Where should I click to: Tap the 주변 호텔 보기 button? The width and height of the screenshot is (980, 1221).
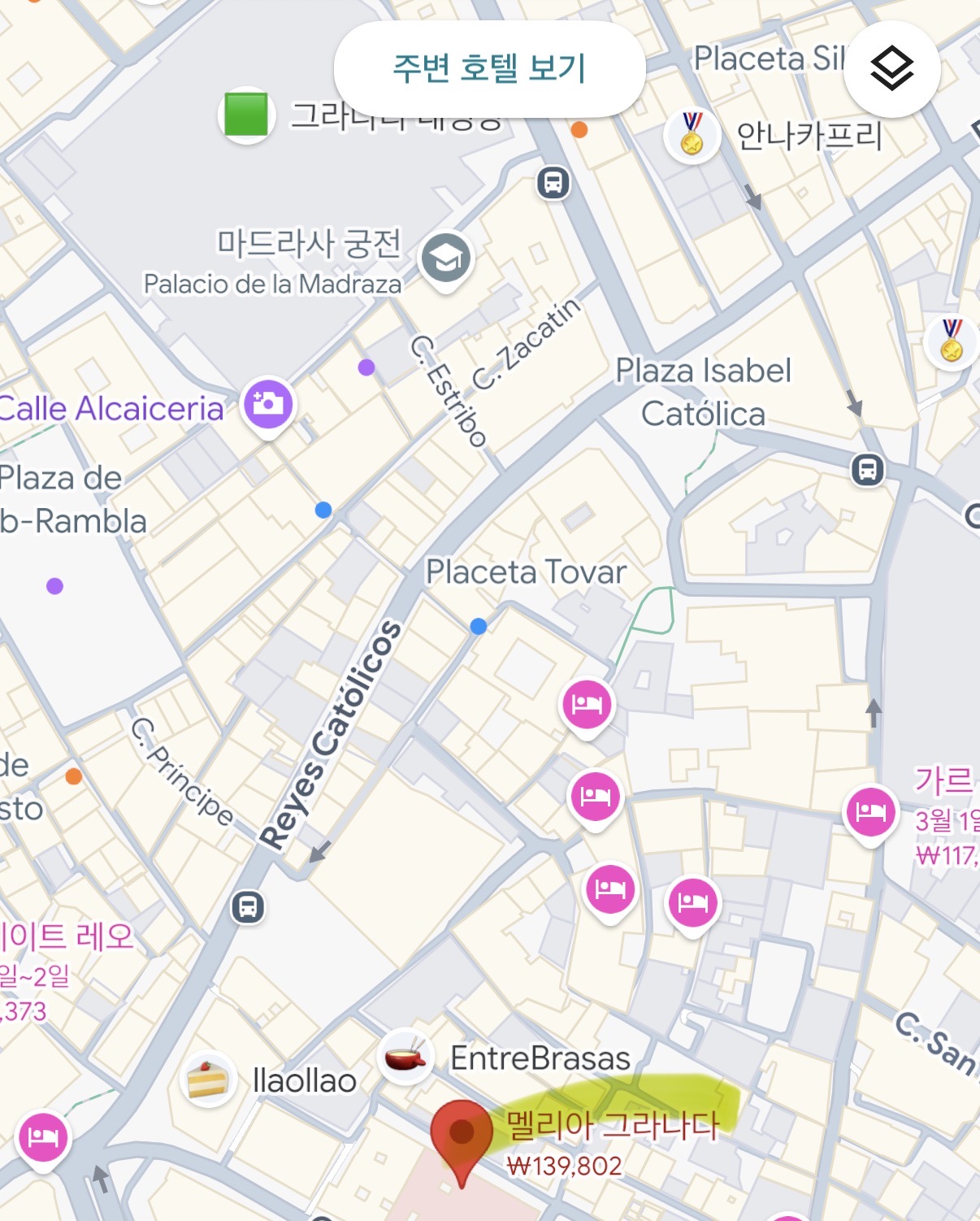click(x=489, y=68)
